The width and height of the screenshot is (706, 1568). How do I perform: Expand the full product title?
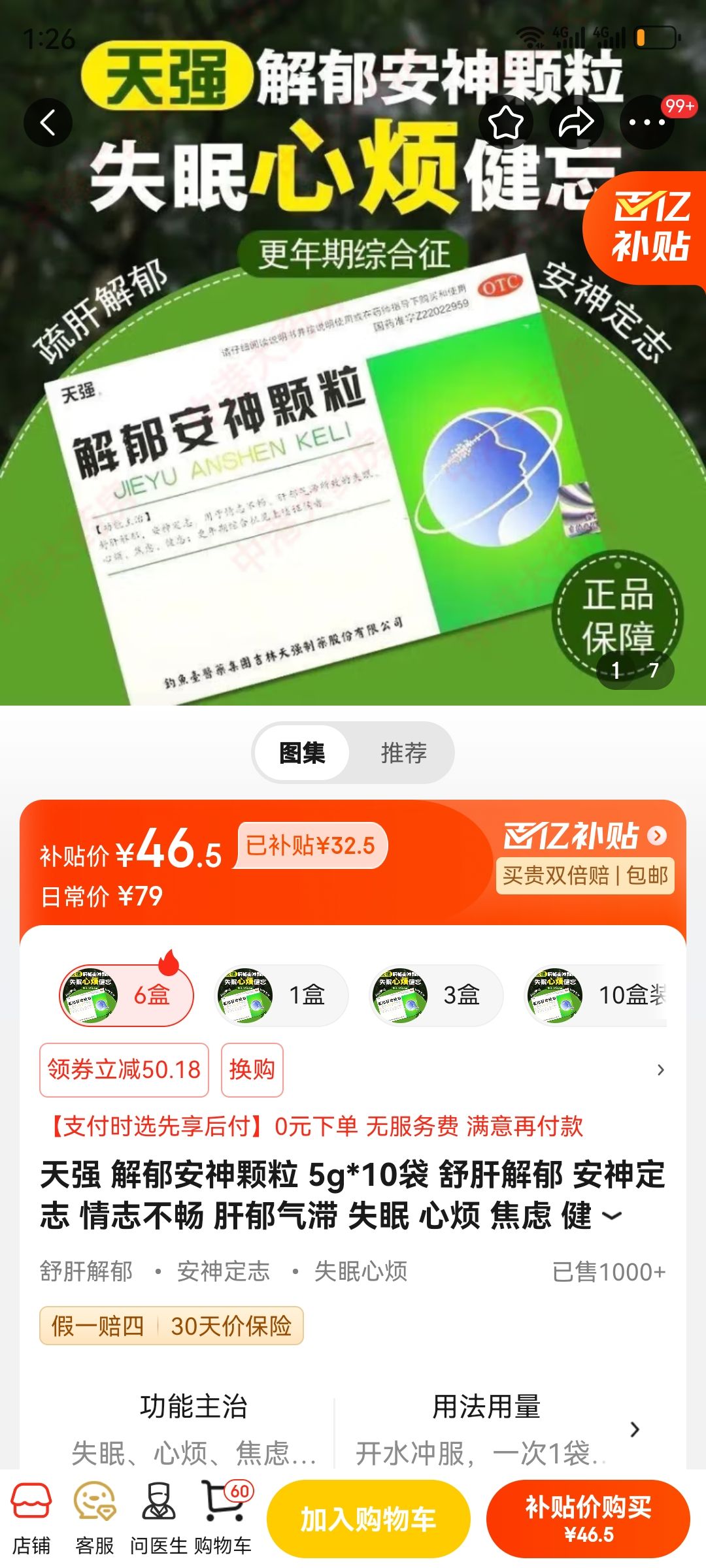(611, 1216)
